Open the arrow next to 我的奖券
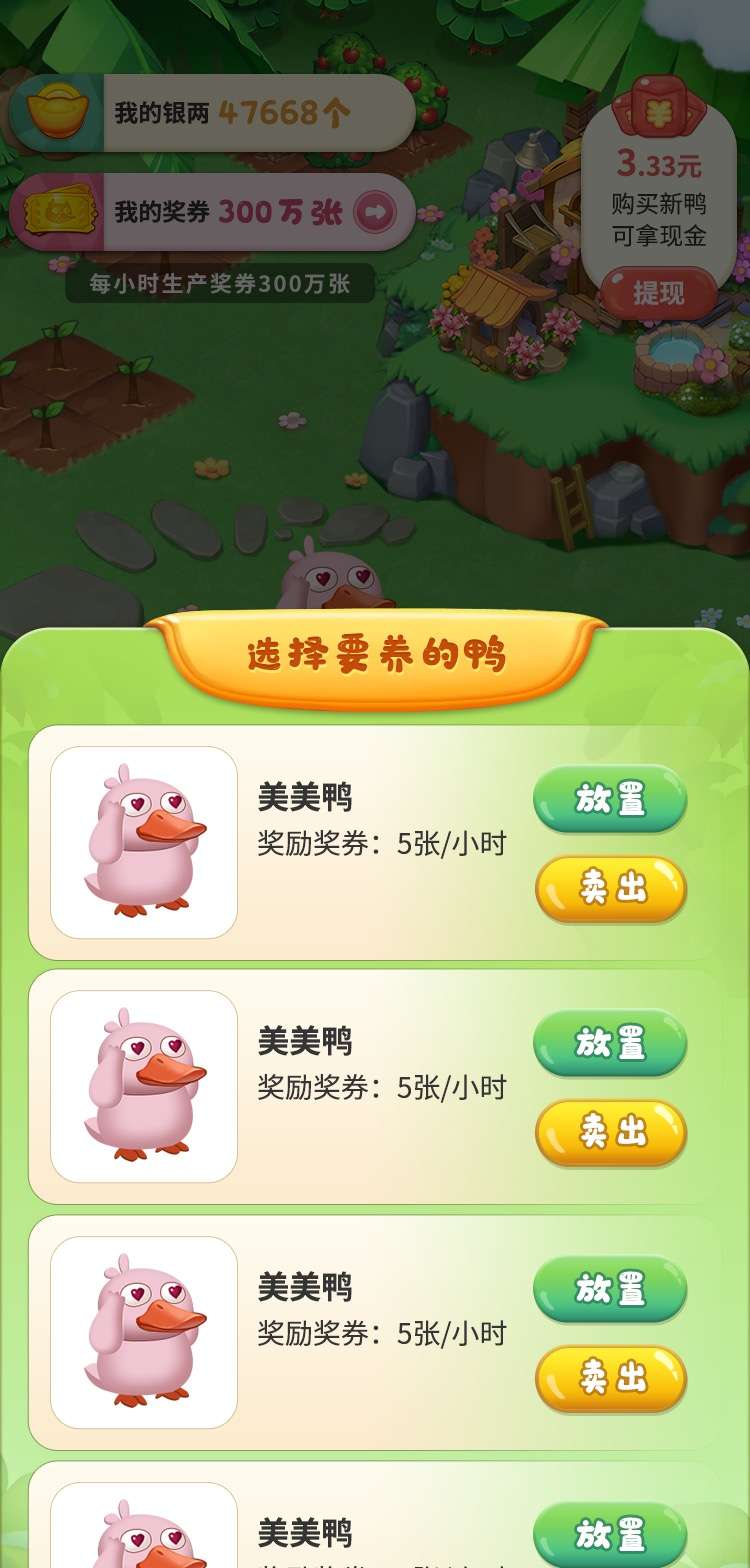The image size is (750, 1568). [x=375, y=212]
